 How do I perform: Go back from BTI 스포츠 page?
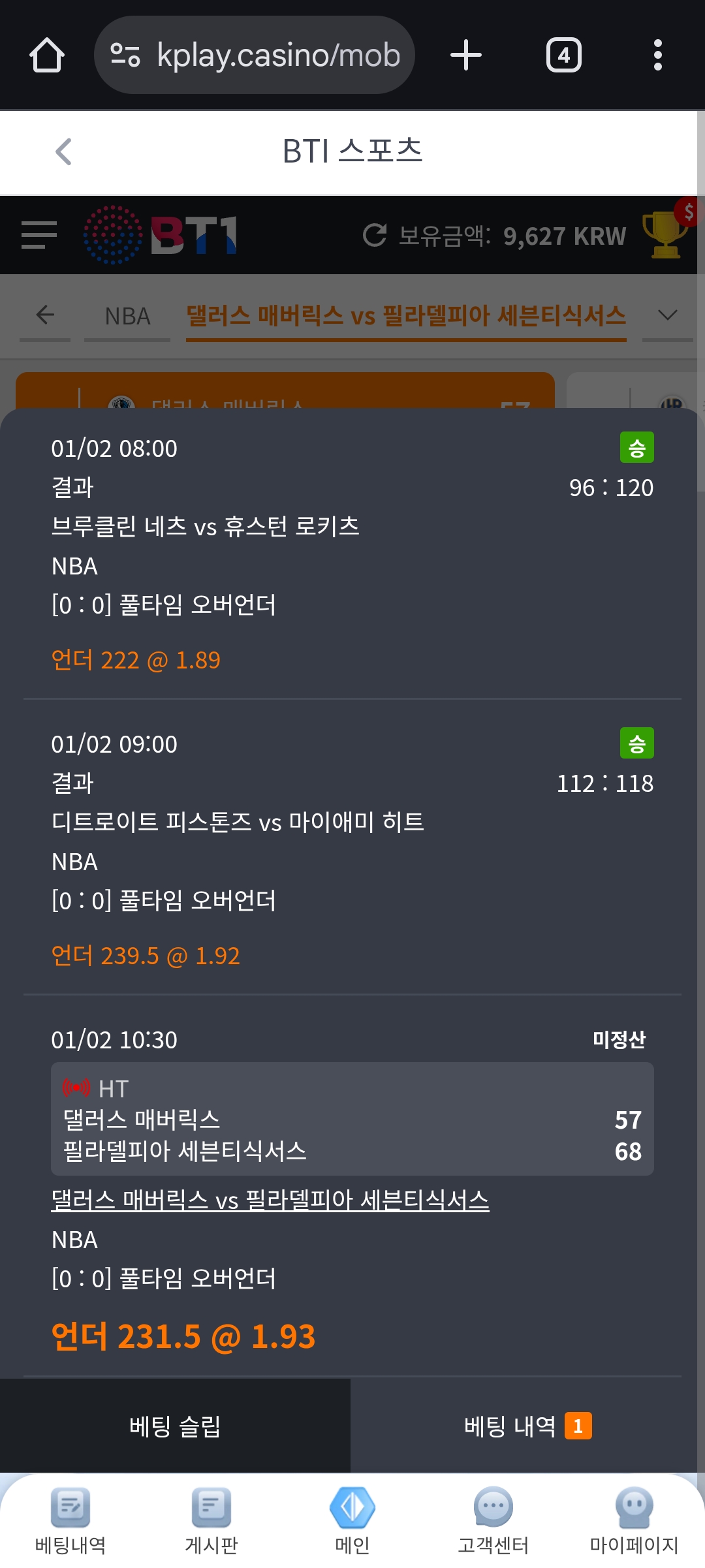pyautogui.click(x=63, y=152)
